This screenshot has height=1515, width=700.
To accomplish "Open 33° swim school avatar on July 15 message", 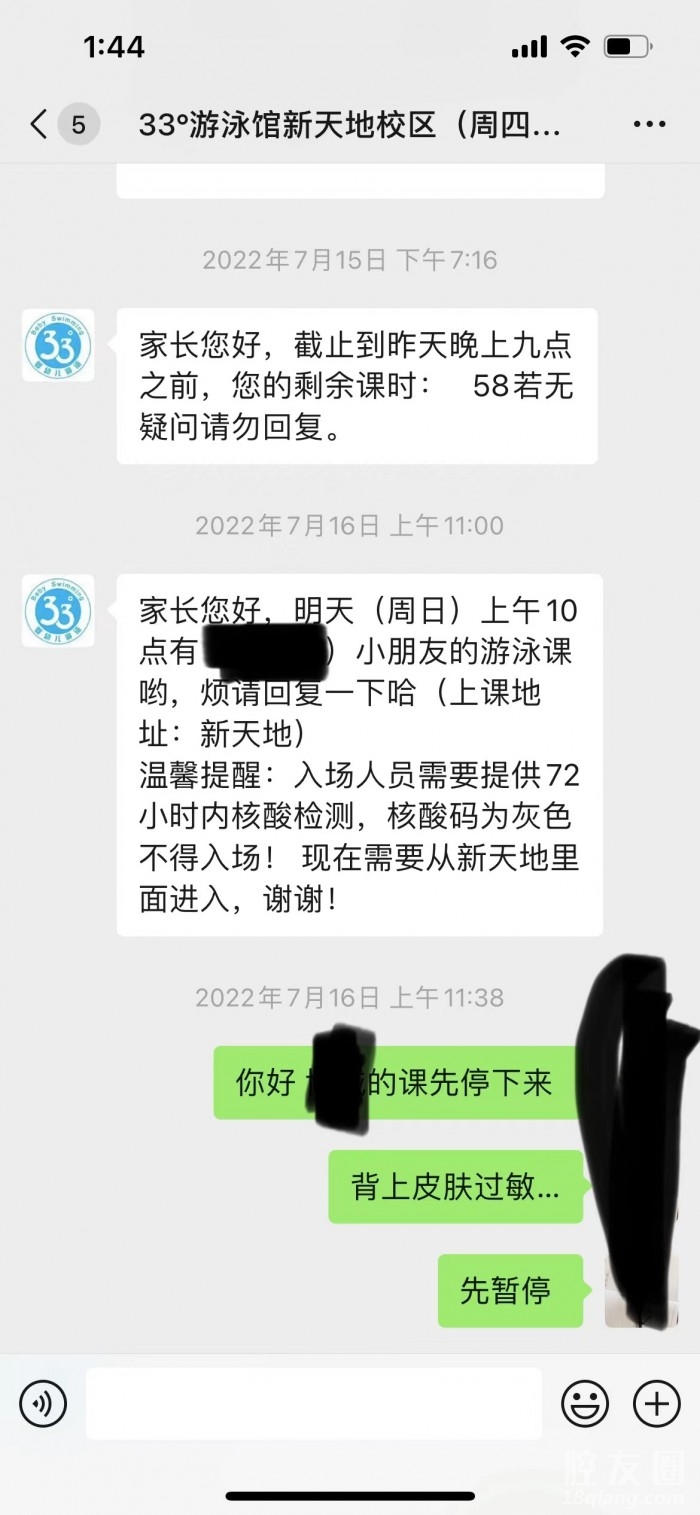I will (x=58, y=345).
